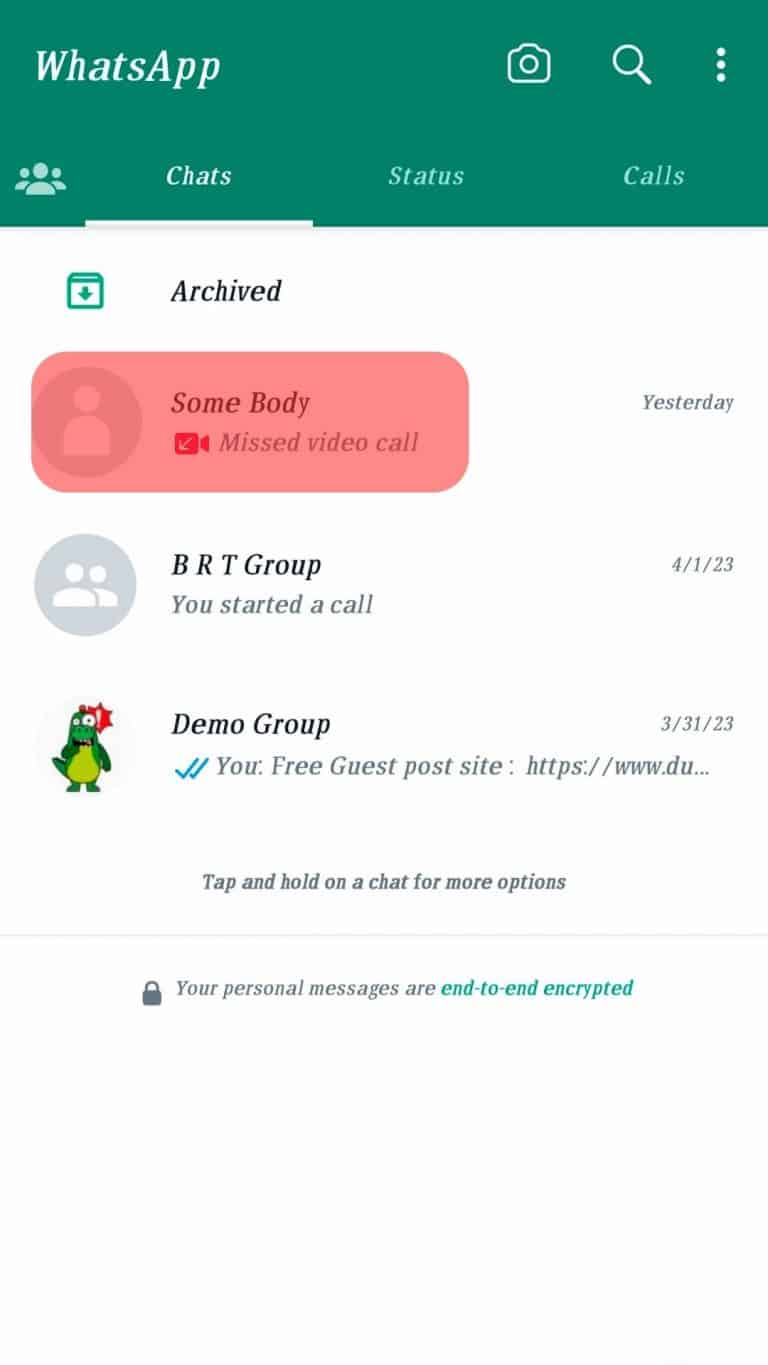
Task: Switch to the Calls tab
Action: click(653, 176)
